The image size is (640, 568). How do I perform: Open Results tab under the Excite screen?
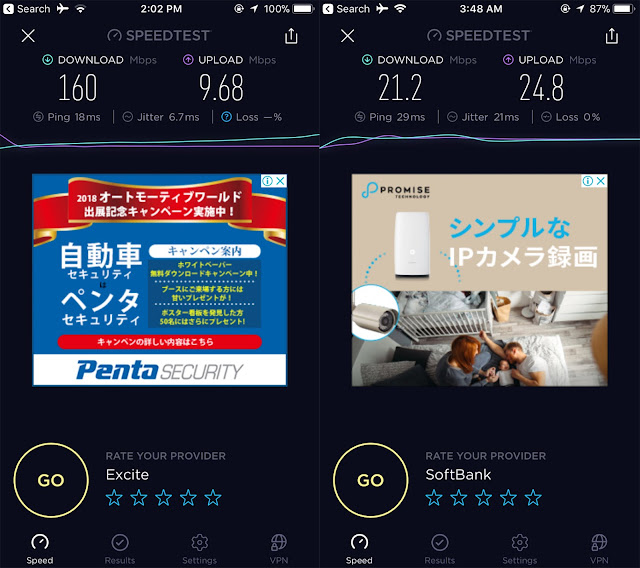120,548
